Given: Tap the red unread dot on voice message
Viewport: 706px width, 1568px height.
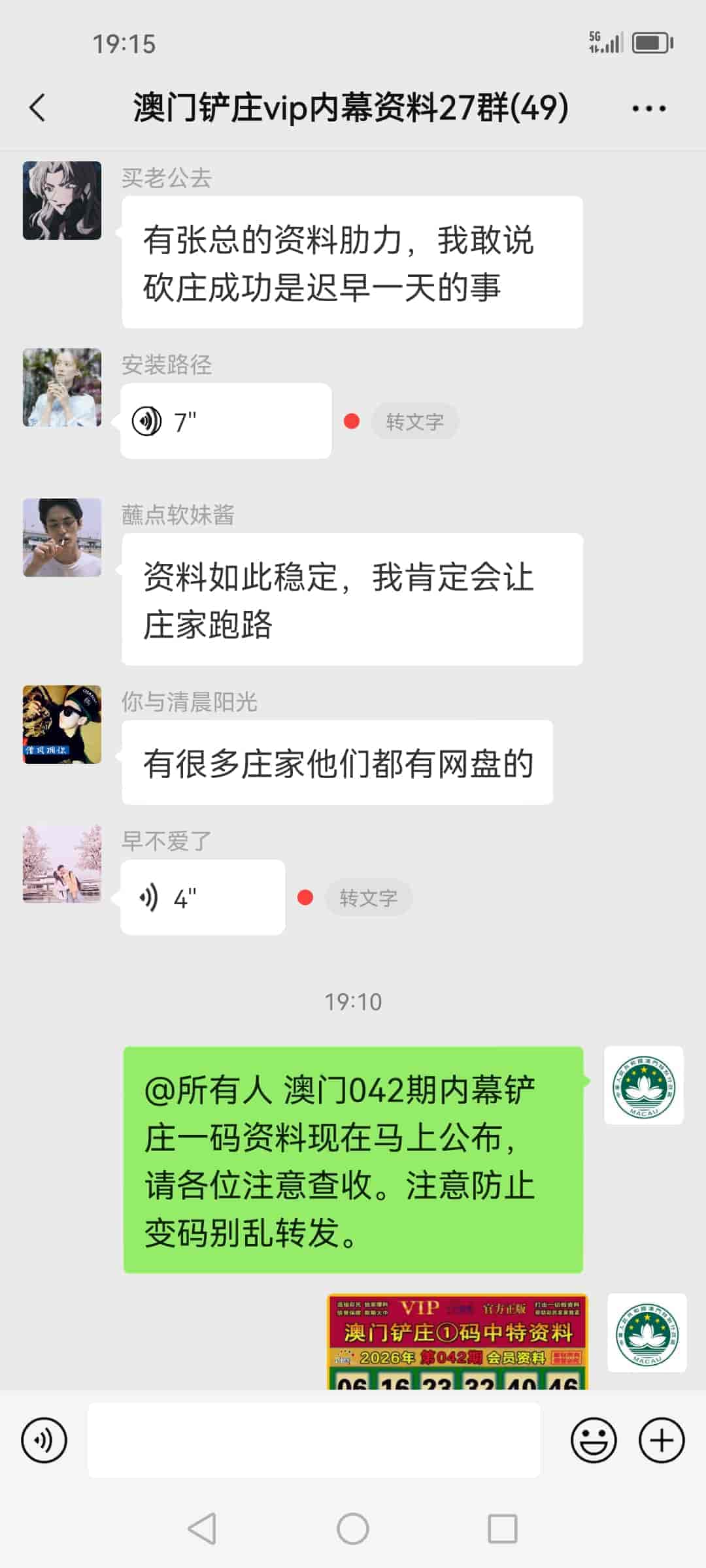Looking at the screenshot, I should click(352, 420).
